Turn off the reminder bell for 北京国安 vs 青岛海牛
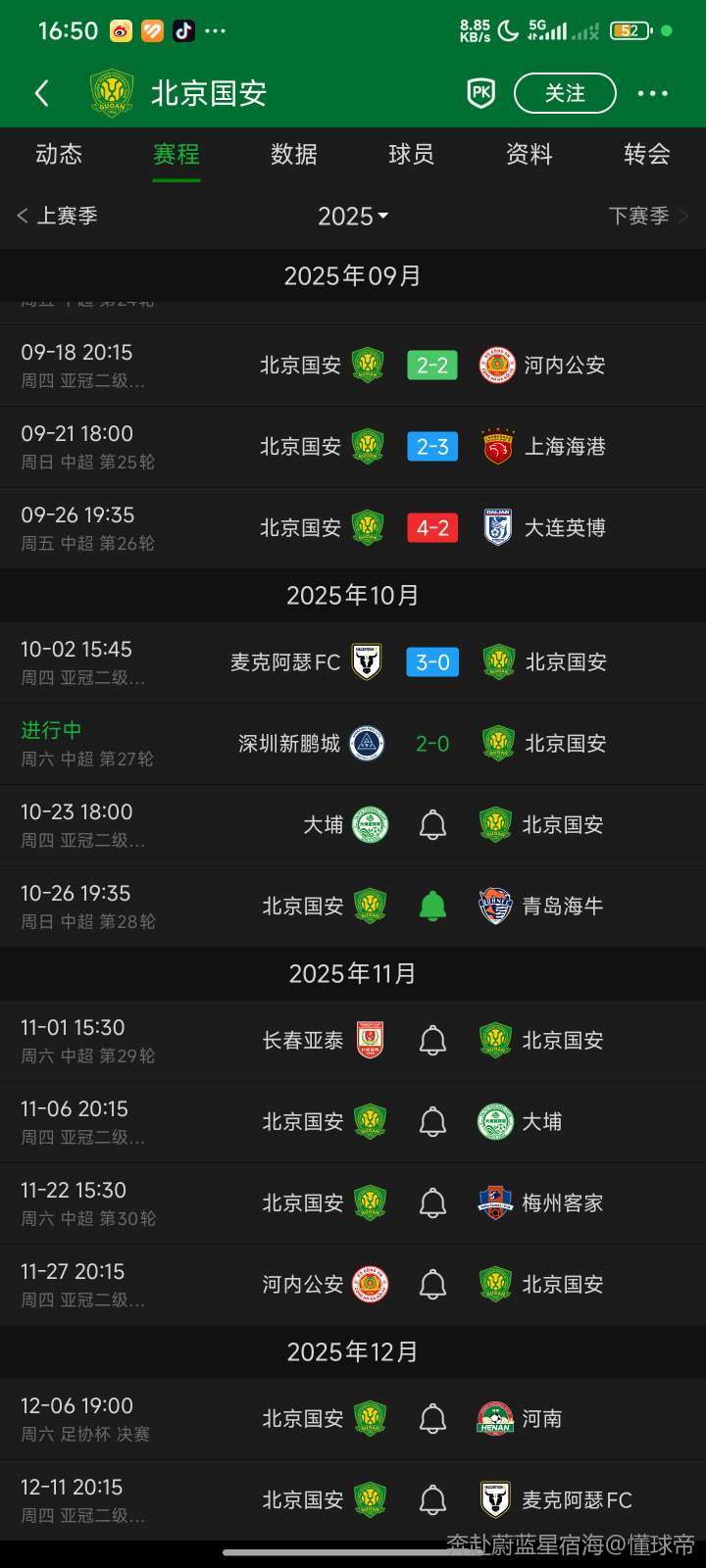 [x=432, y=906]
